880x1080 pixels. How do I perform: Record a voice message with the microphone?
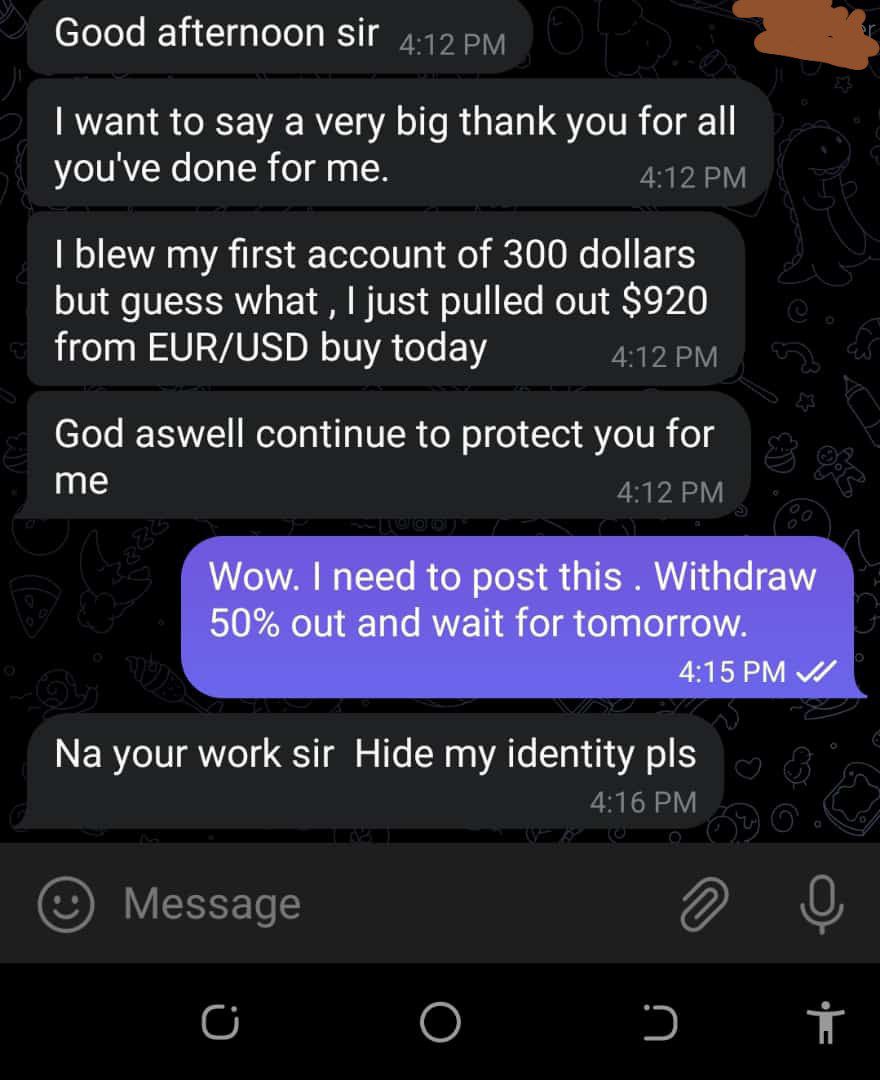point(822,903)
